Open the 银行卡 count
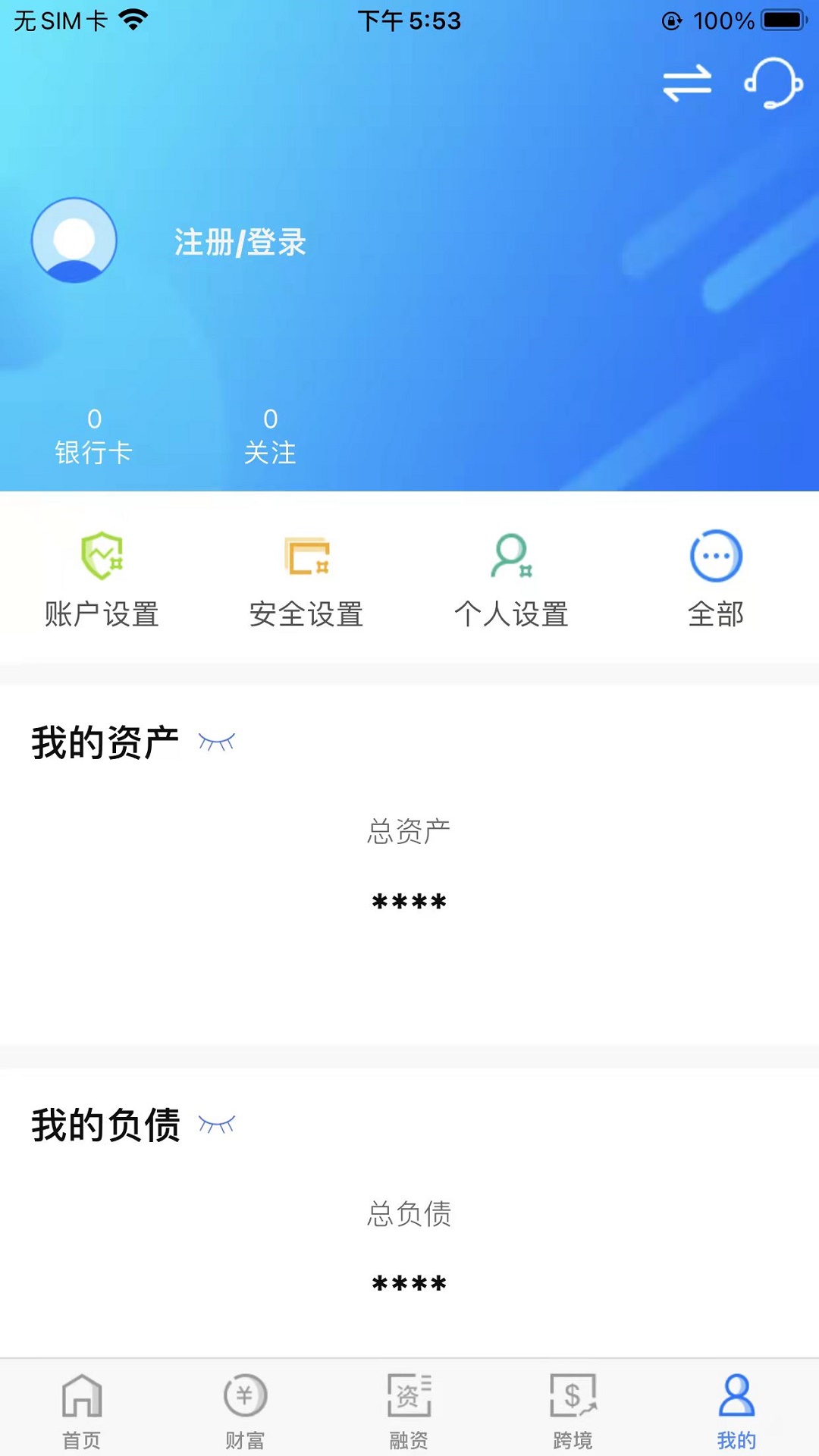 pos(94,436)
